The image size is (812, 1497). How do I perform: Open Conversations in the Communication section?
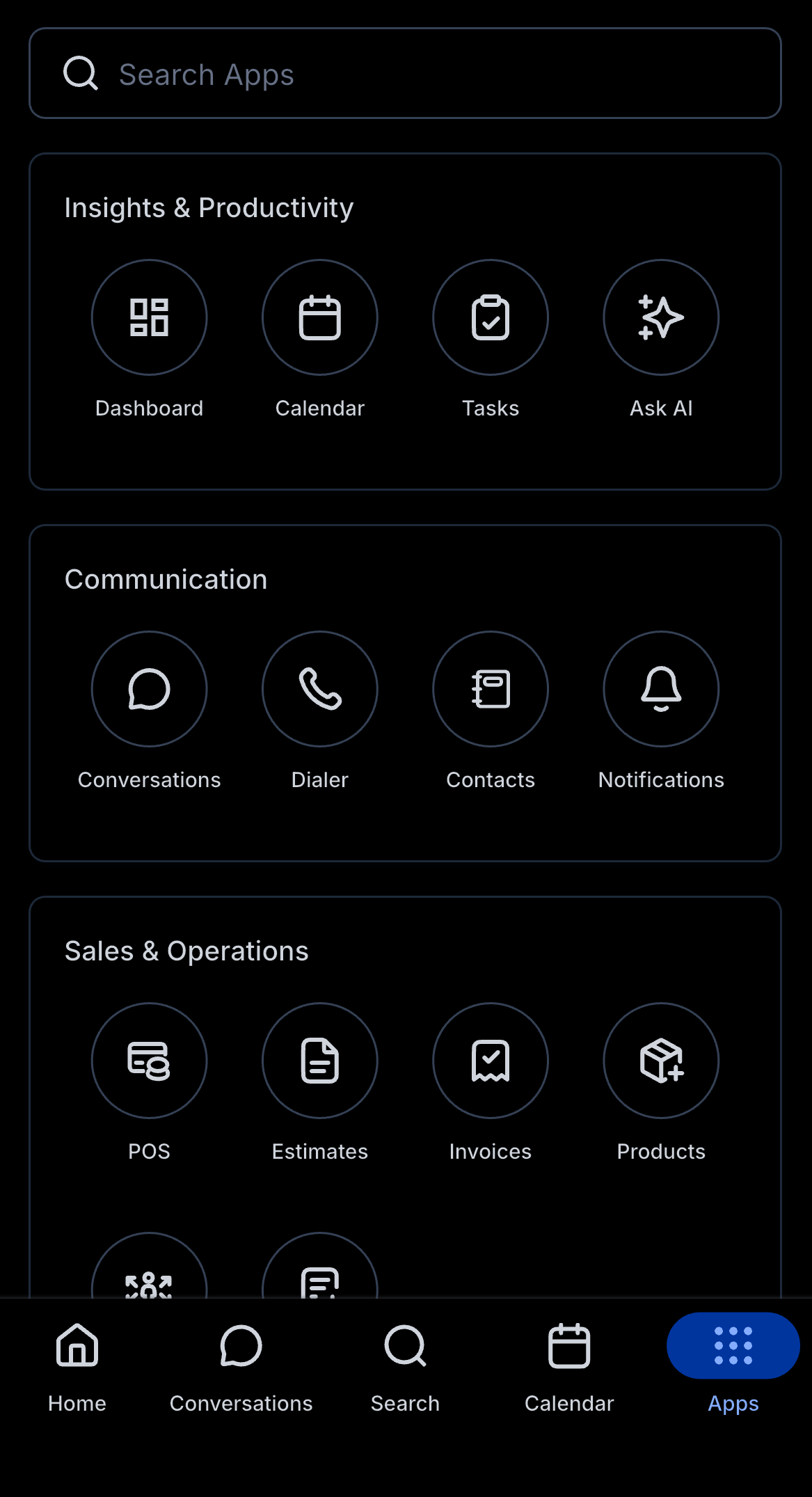[x=149, y=690]
